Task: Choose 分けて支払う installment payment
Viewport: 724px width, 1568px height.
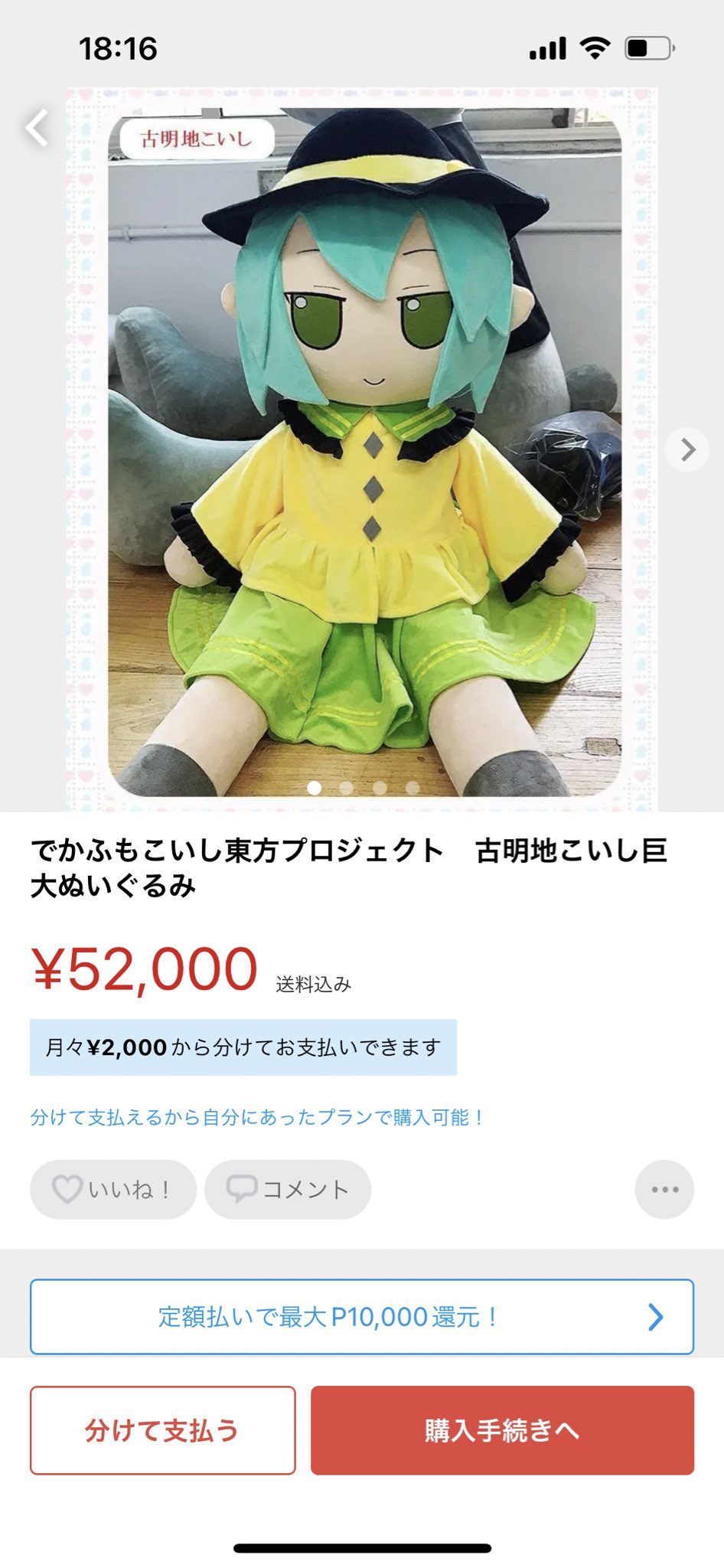Action: (x=163, y=1429)
